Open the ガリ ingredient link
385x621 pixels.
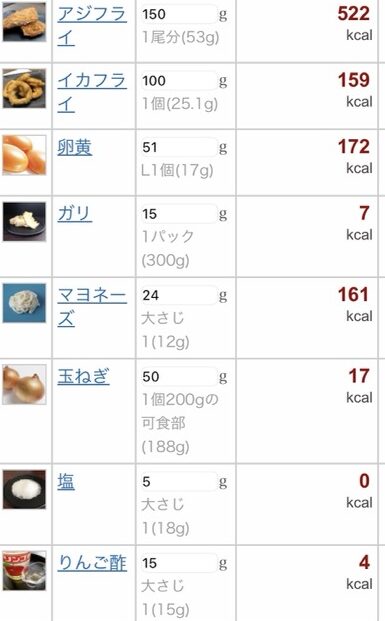point(74,214)
